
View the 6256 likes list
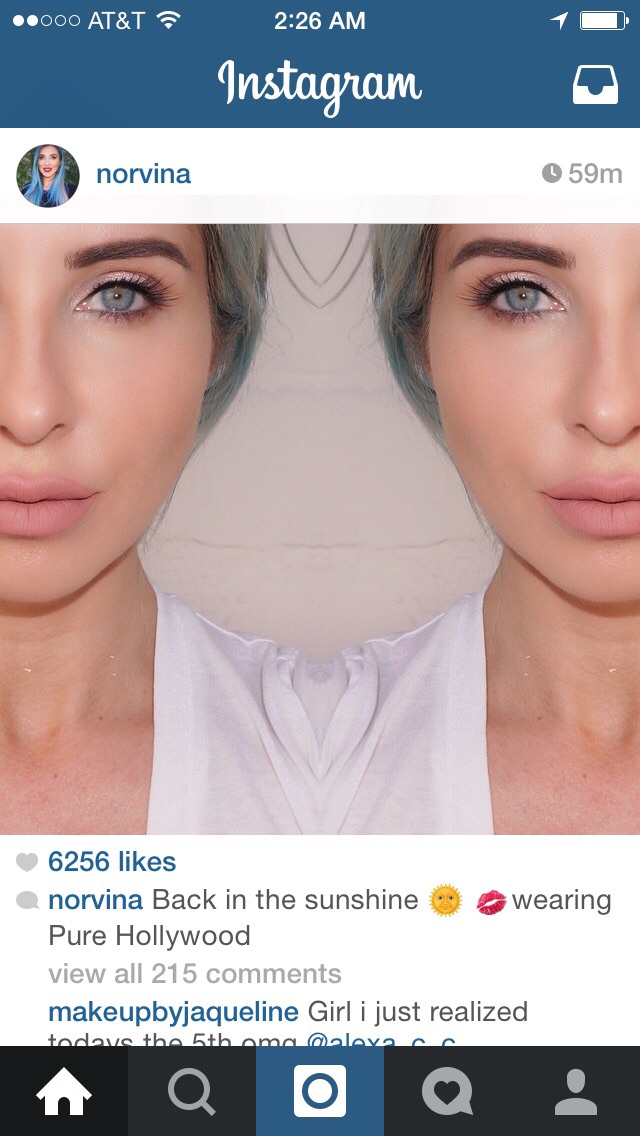111,862
